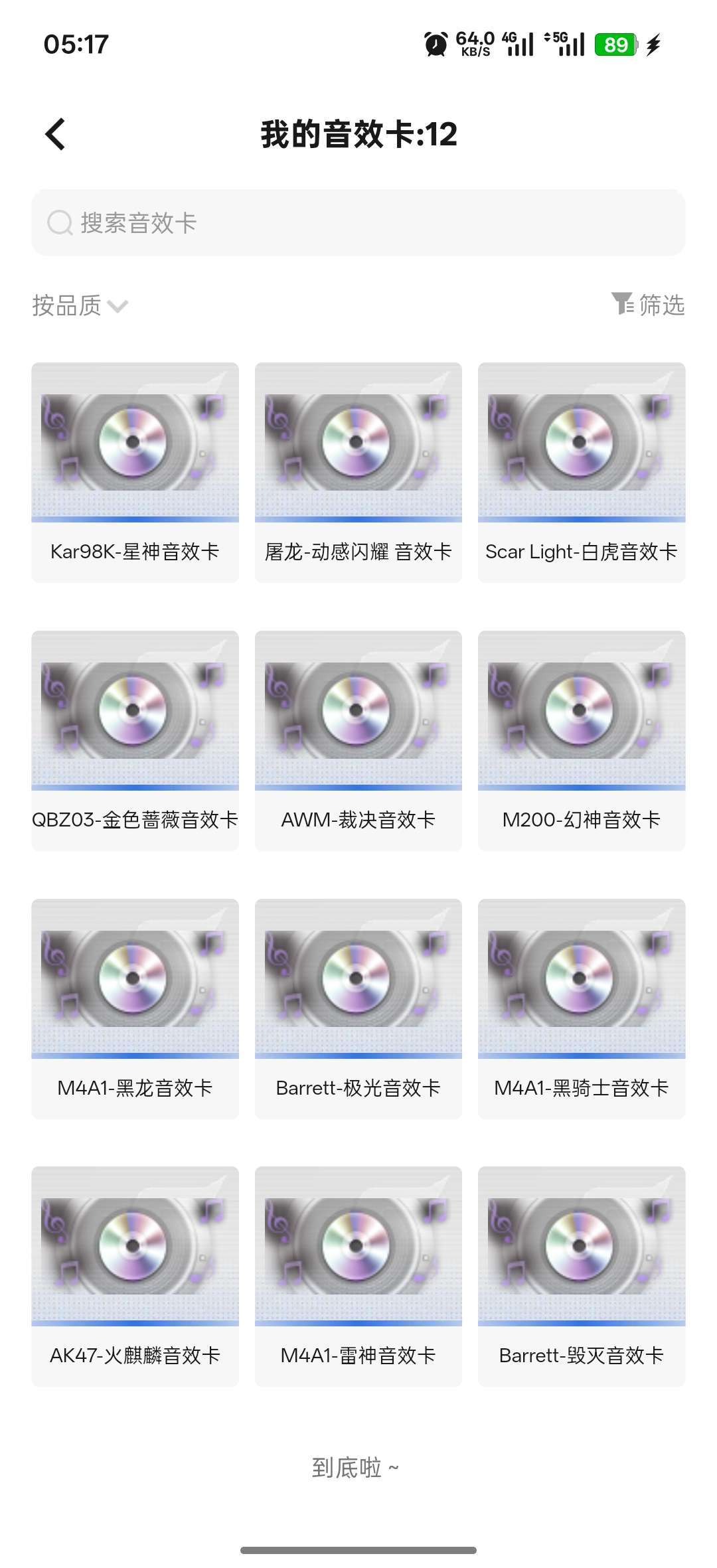Viewport: 717px width, 1568px height.
Task: Choose the AWM-裁决音效卡 card
Action: (x=358, y=740)
